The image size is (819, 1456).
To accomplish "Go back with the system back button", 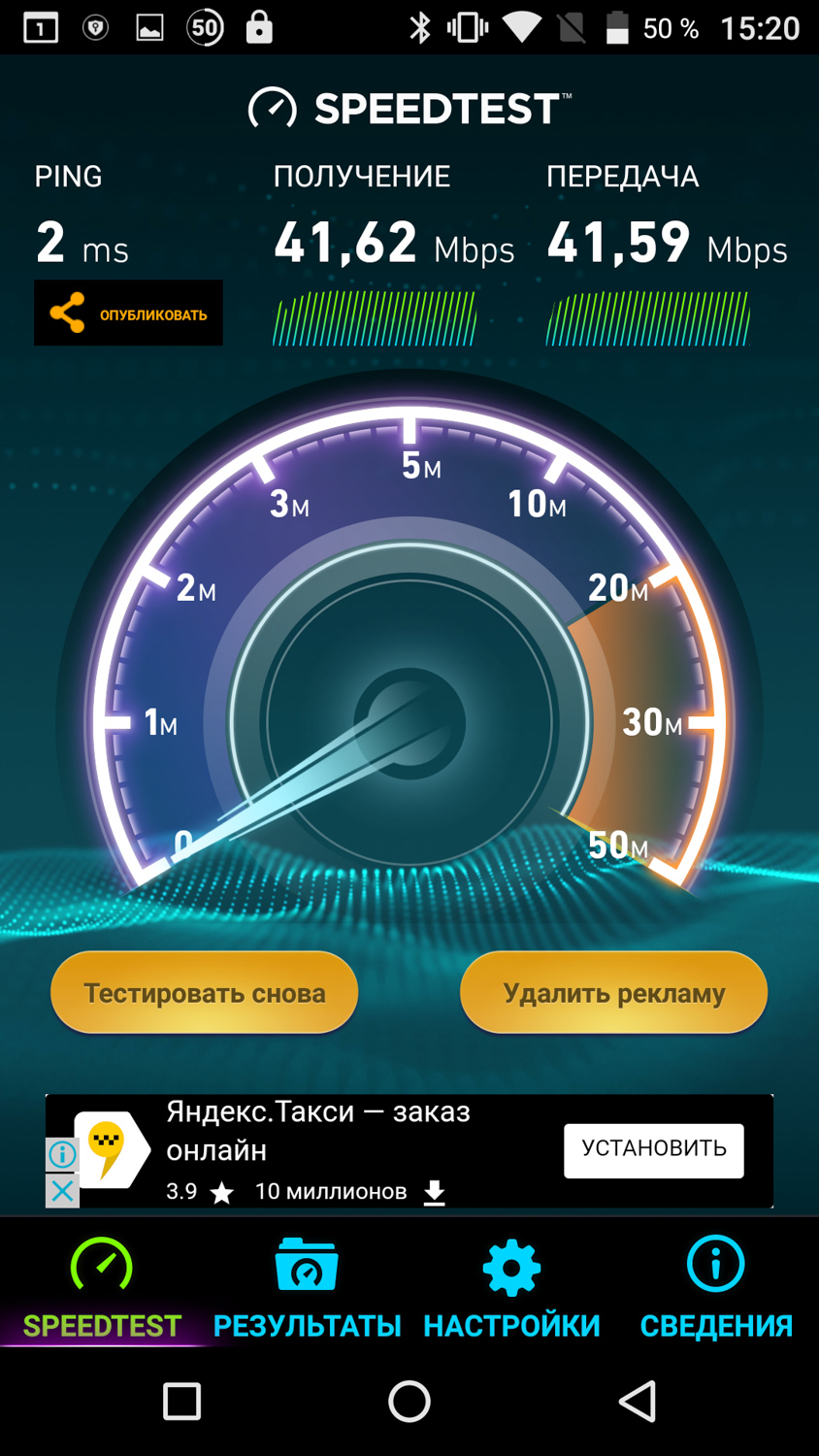I will (638, 1401).
